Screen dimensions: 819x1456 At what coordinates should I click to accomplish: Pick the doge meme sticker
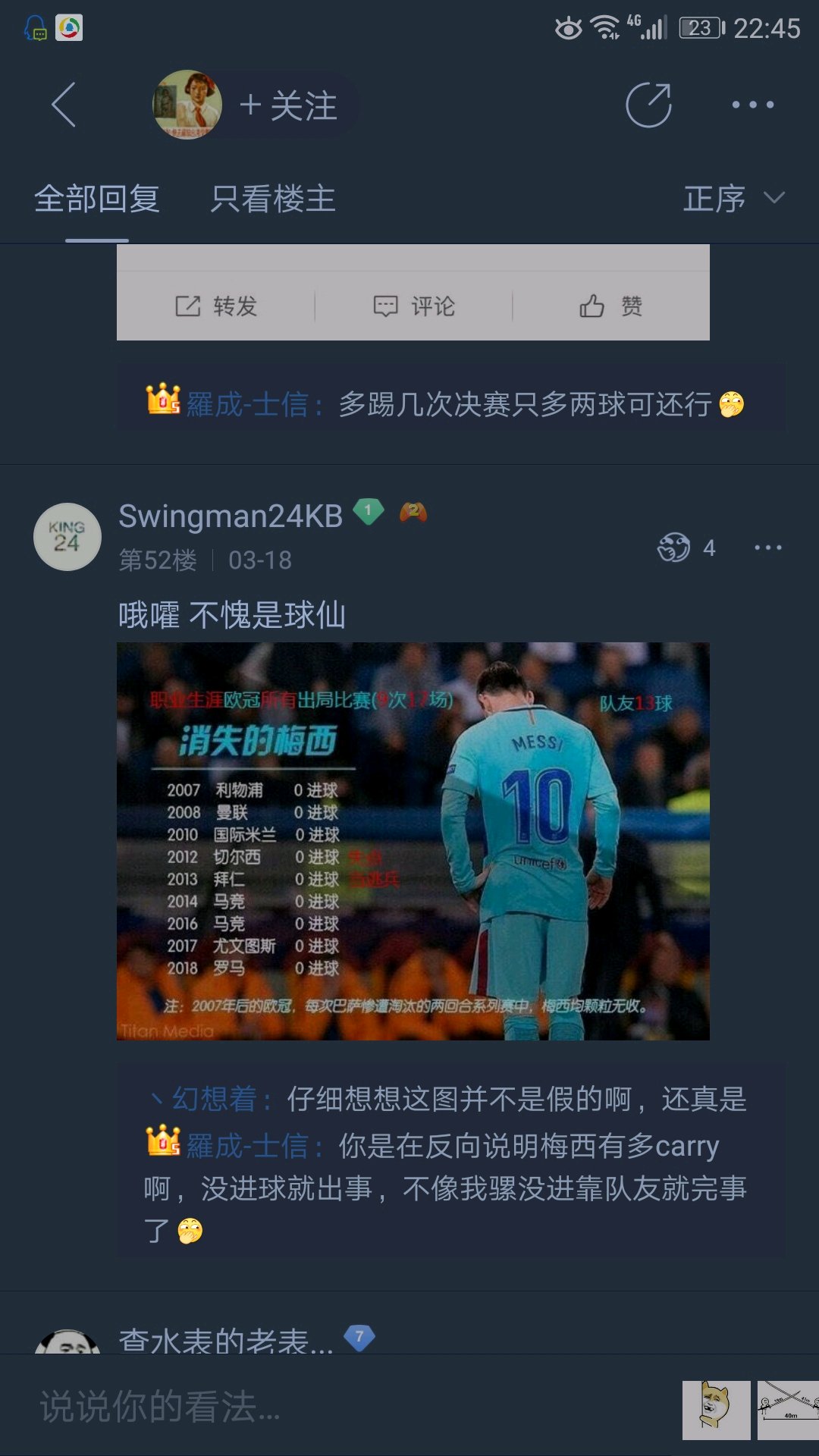coord(716,1410)
